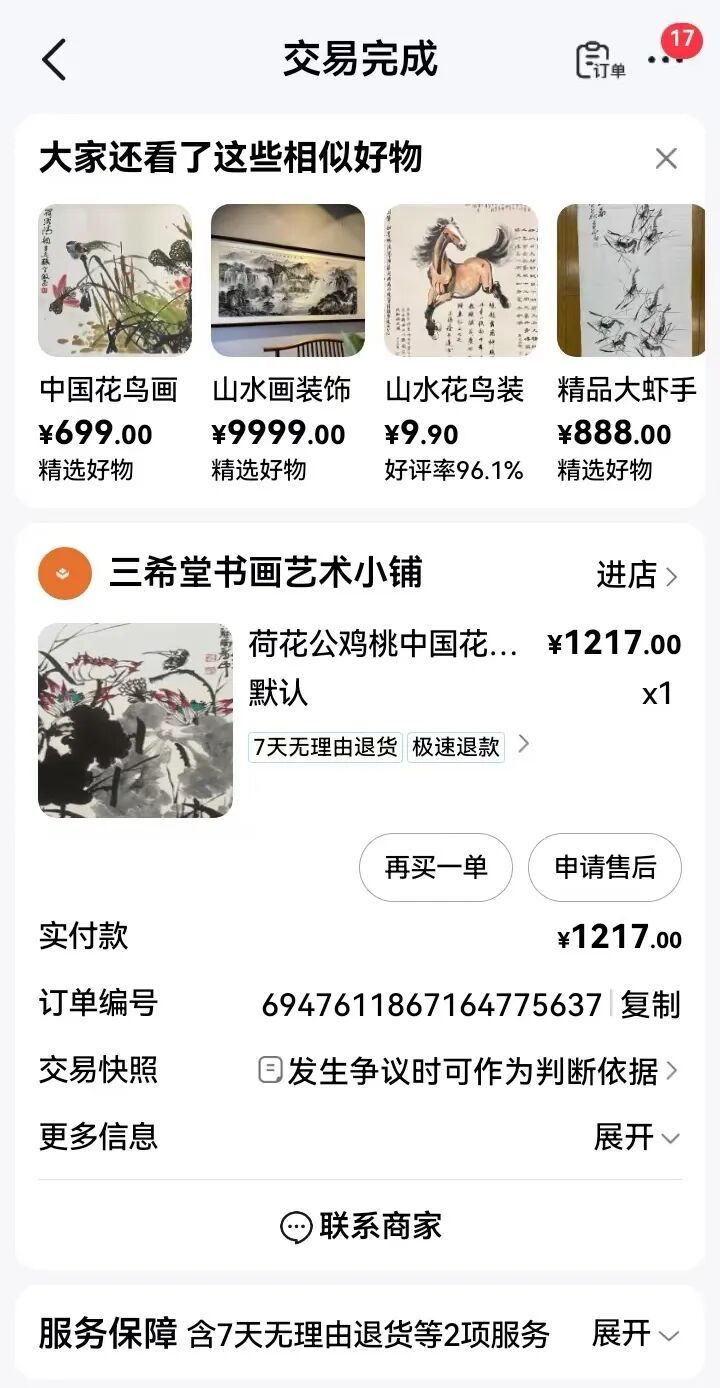Tap the 荷花公鸡桃 order item image
The width and height of the screenshot is (720, 1388).
click(136, 720)
